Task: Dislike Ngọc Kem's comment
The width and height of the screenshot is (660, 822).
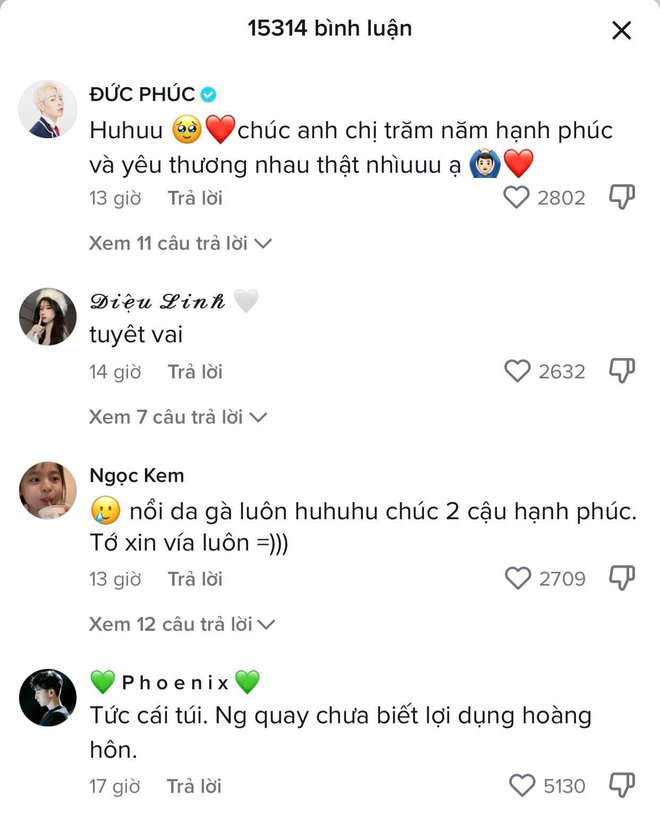Action: pos(622,578)
